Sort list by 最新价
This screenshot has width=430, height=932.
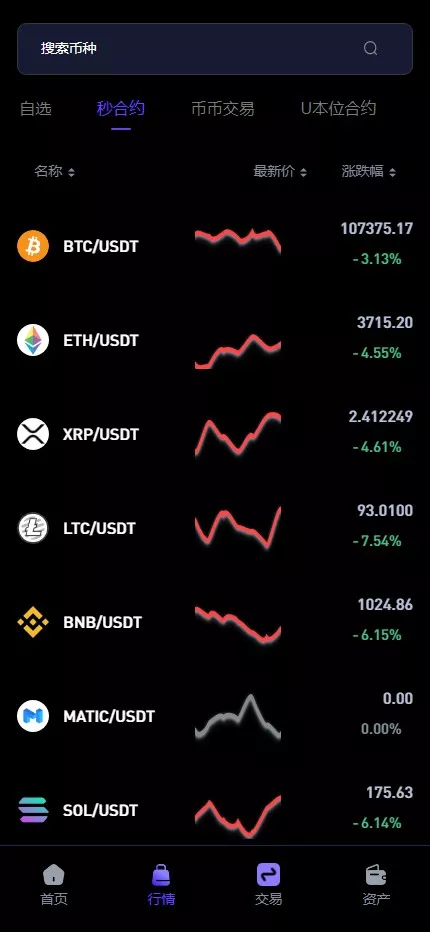coord(280,172)
